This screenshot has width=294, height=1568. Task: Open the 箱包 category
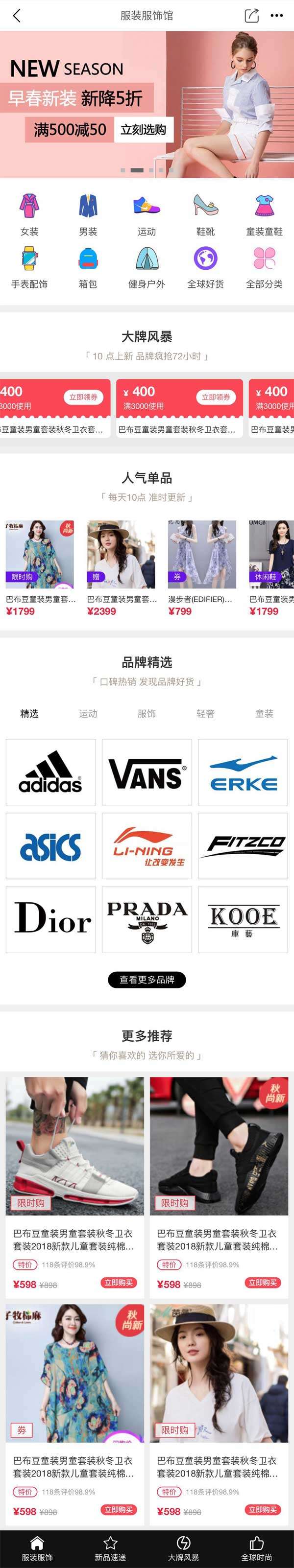88,267
